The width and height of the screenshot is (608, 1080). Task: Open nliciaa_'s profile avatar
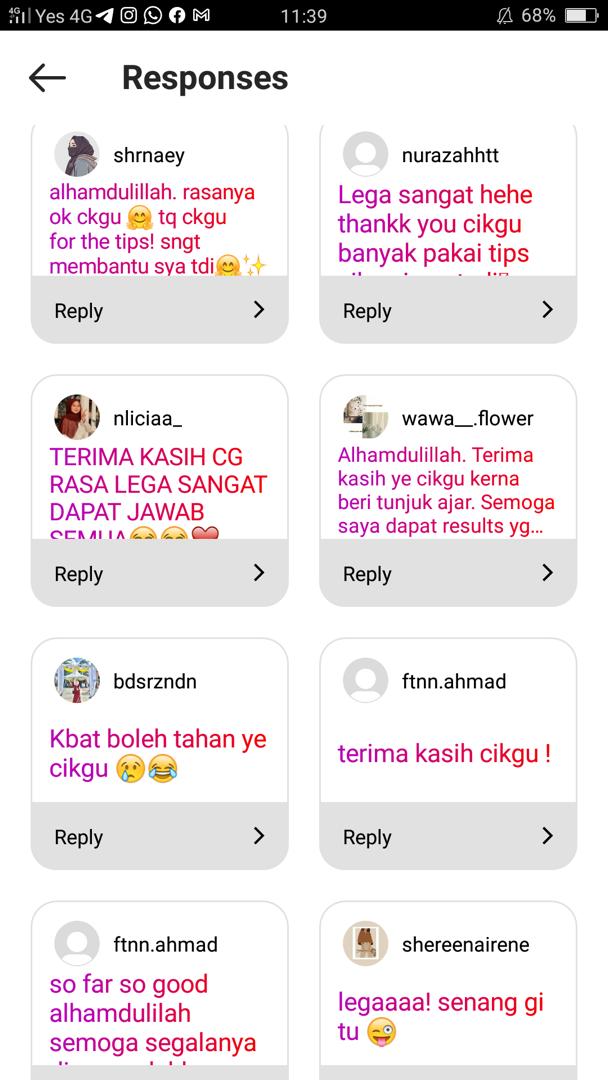click(77, 418)
